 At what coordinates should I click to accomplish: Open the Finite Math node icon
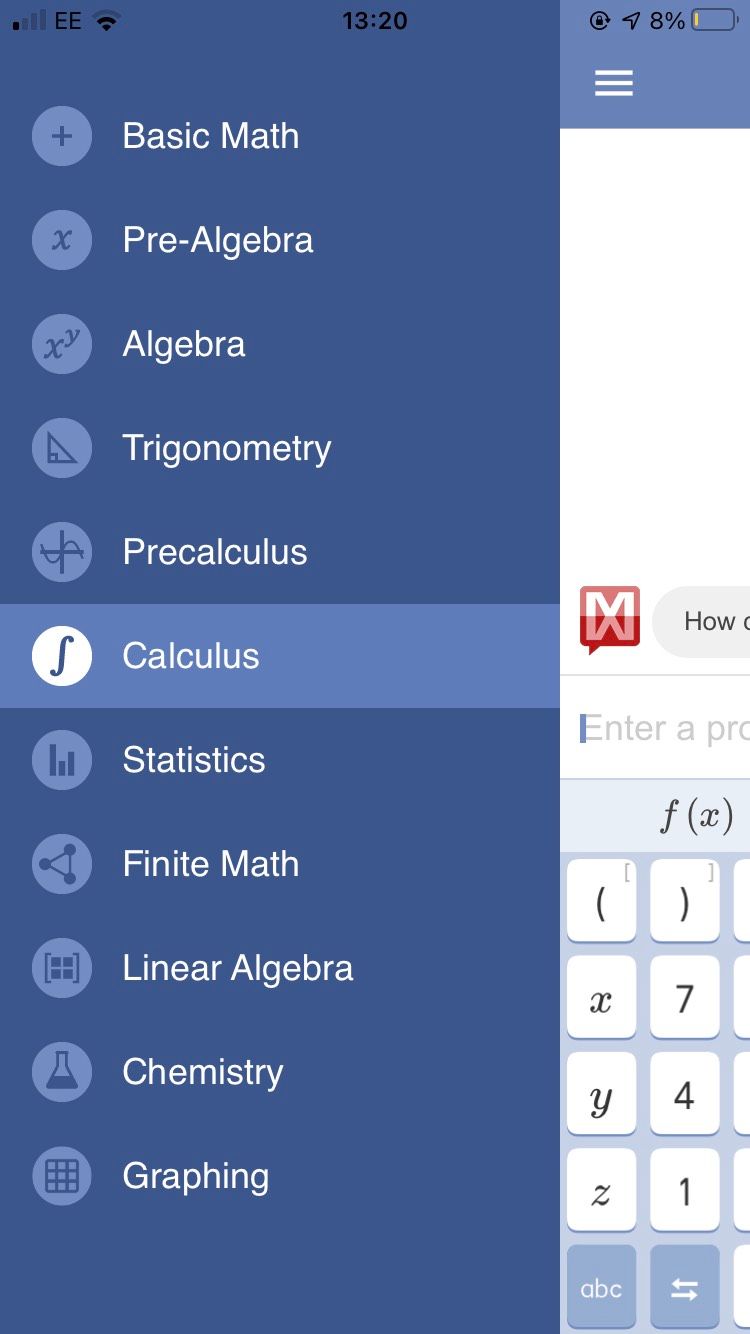tap(62, 864)
